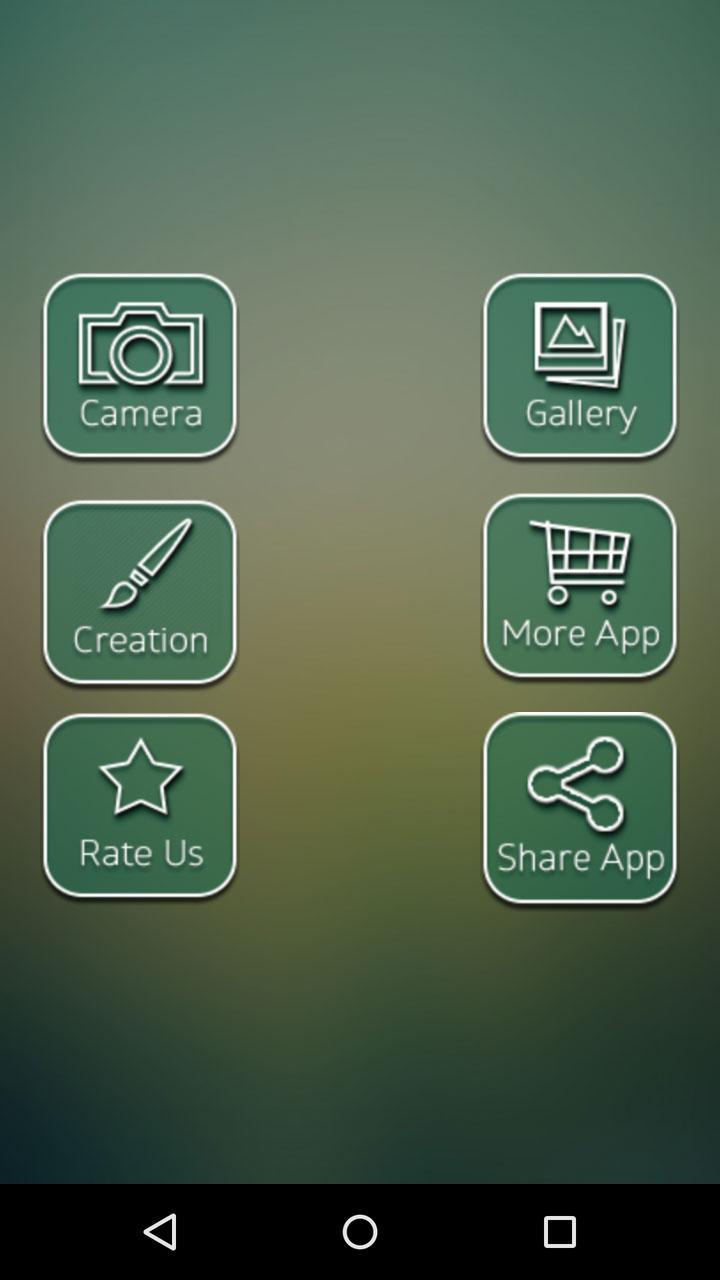Open the Camera from the home screen

click(x=140, y=365)
